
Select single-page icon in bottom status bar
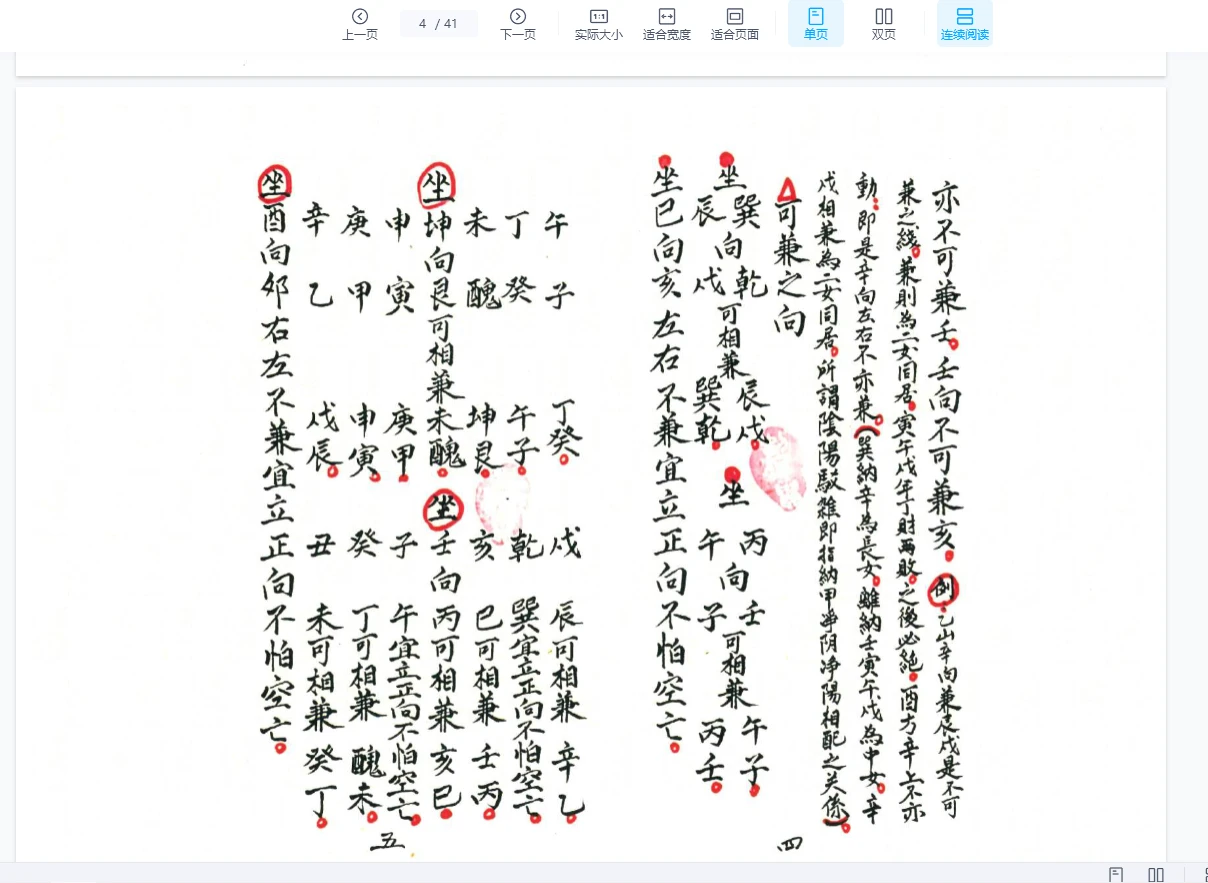[x=1117, y=874]
